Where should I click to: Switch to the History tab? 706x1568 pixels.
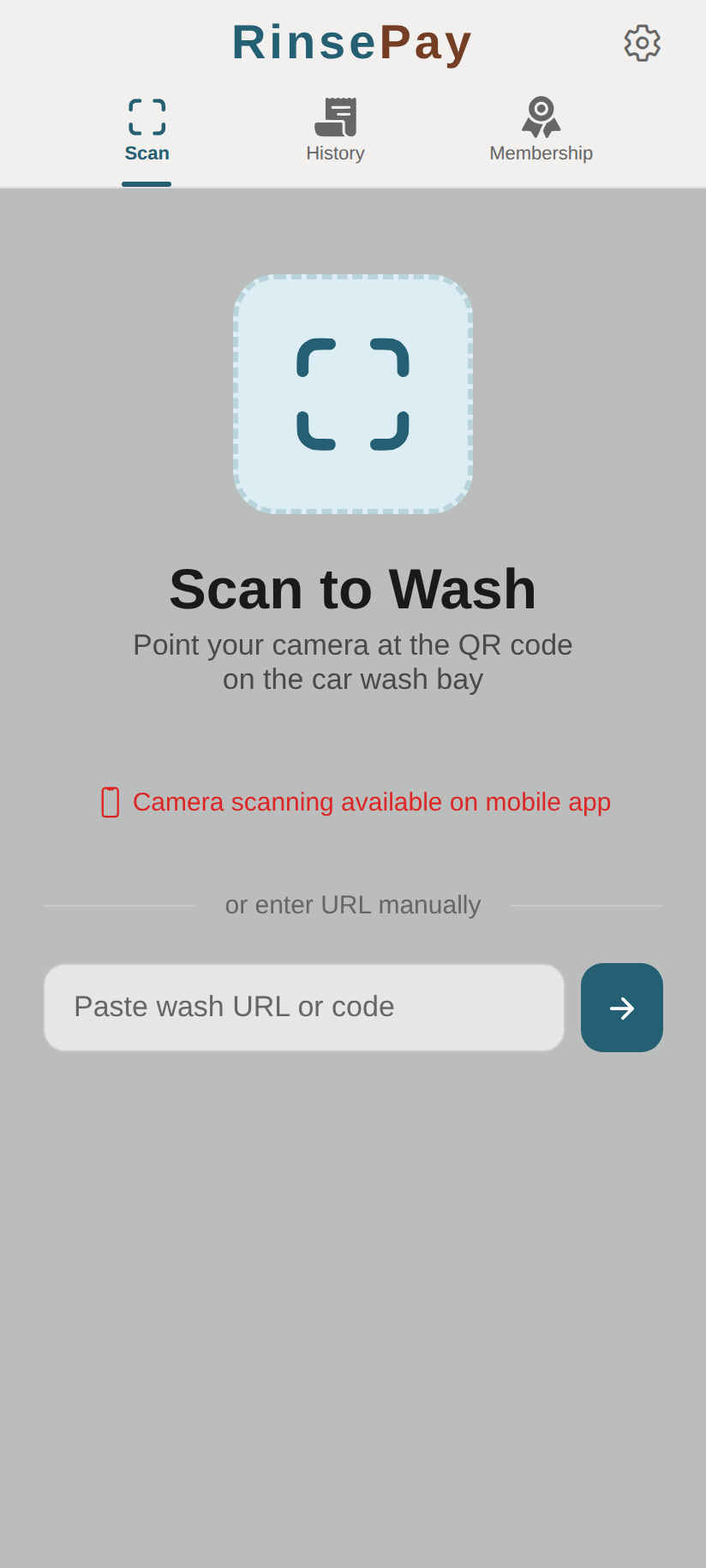pyautogui.click(x=335, y=130)
